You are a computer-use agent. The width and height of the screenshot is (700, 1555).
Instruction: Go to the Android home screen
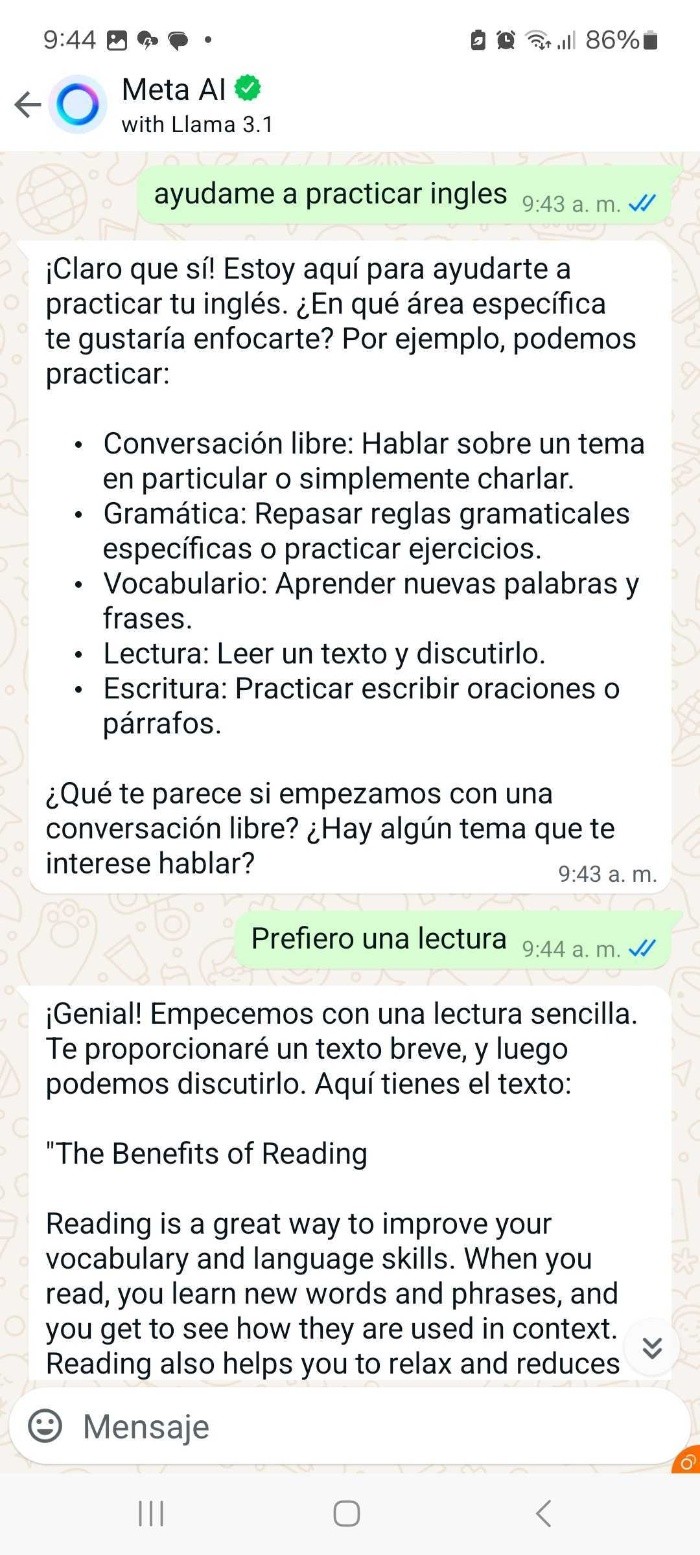(347, 1514)
